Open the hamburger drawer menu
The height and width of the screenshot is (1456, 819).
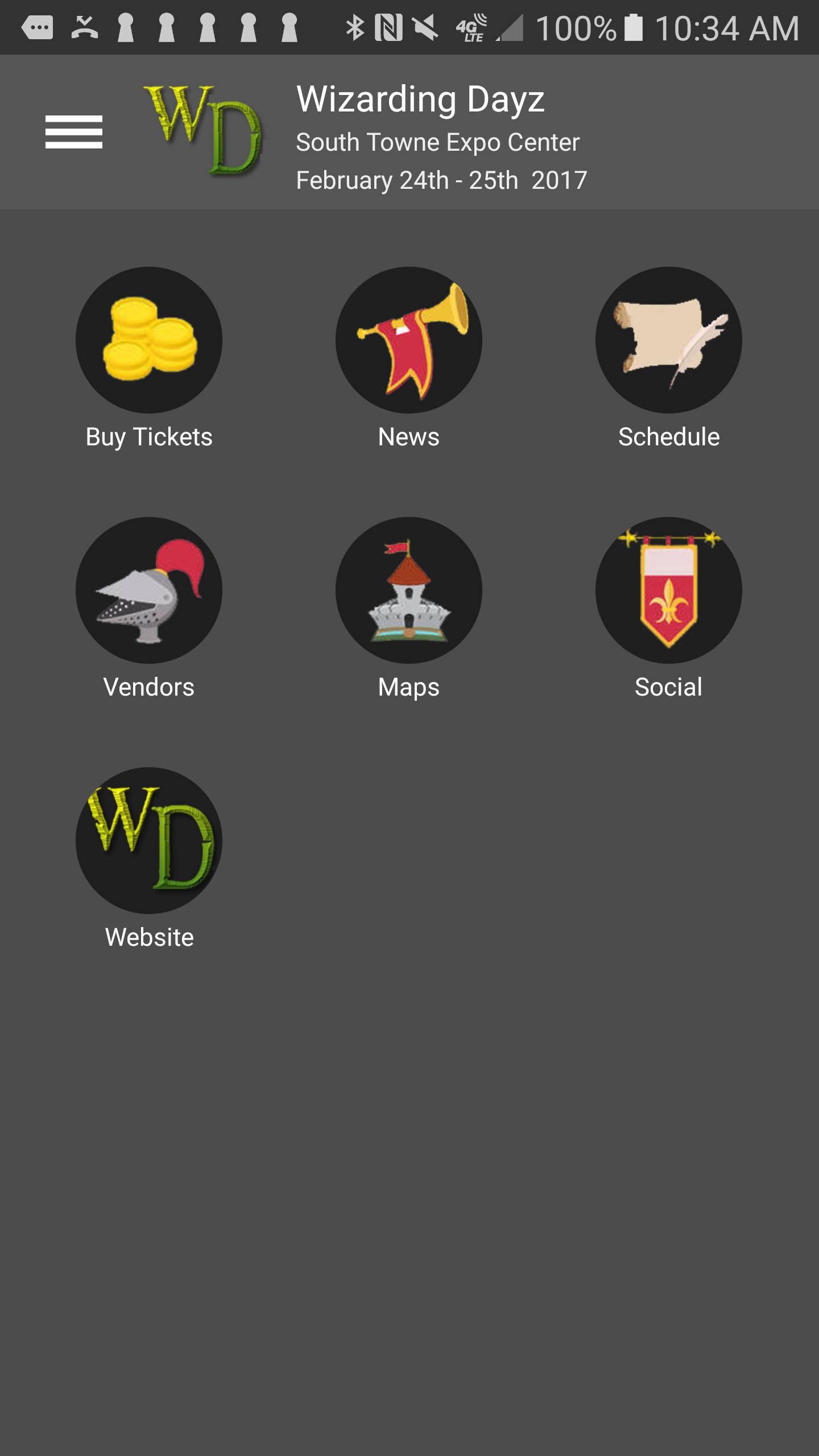74,132
